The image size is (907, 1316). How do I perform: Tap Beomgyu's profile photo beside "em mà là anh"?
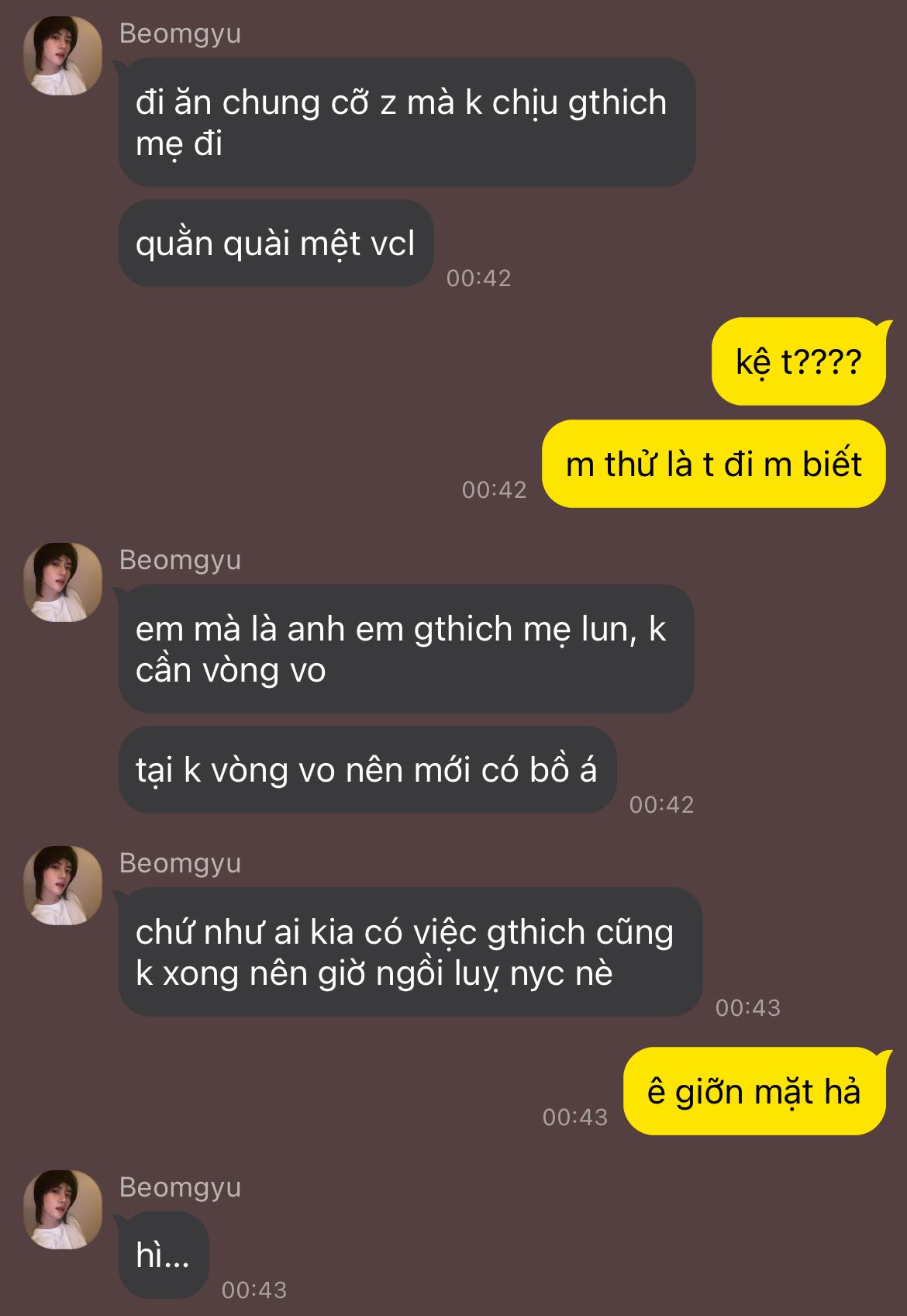pyautogui.click(x=63, y=582)
